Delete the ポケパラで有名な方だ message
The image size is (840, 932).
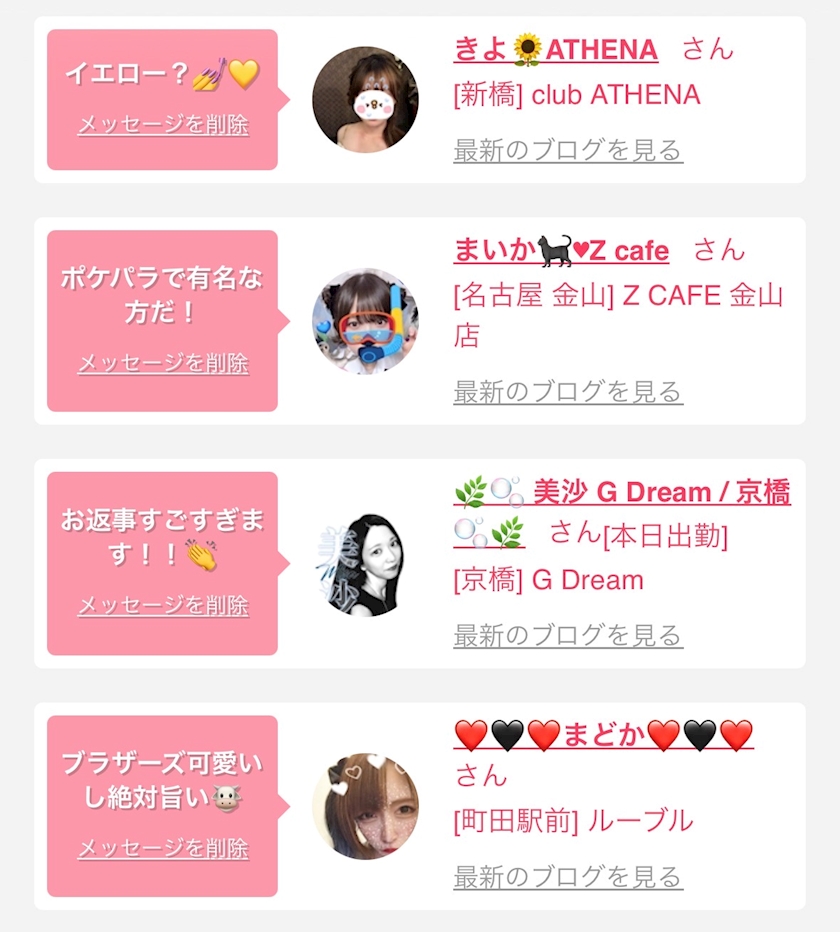click(x=163, y=363)
